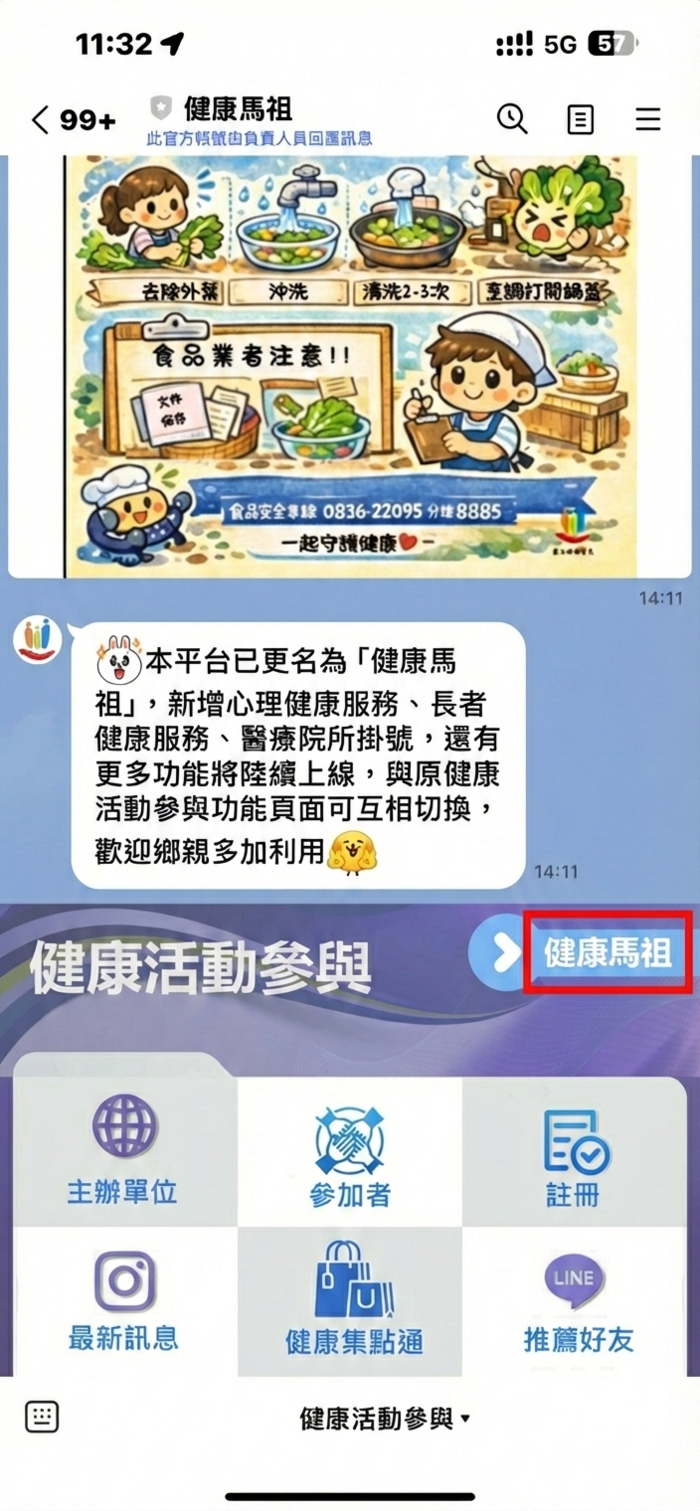
Task: Collapse the 健康活動參與 rich menu
Action: pos(385,1417)
